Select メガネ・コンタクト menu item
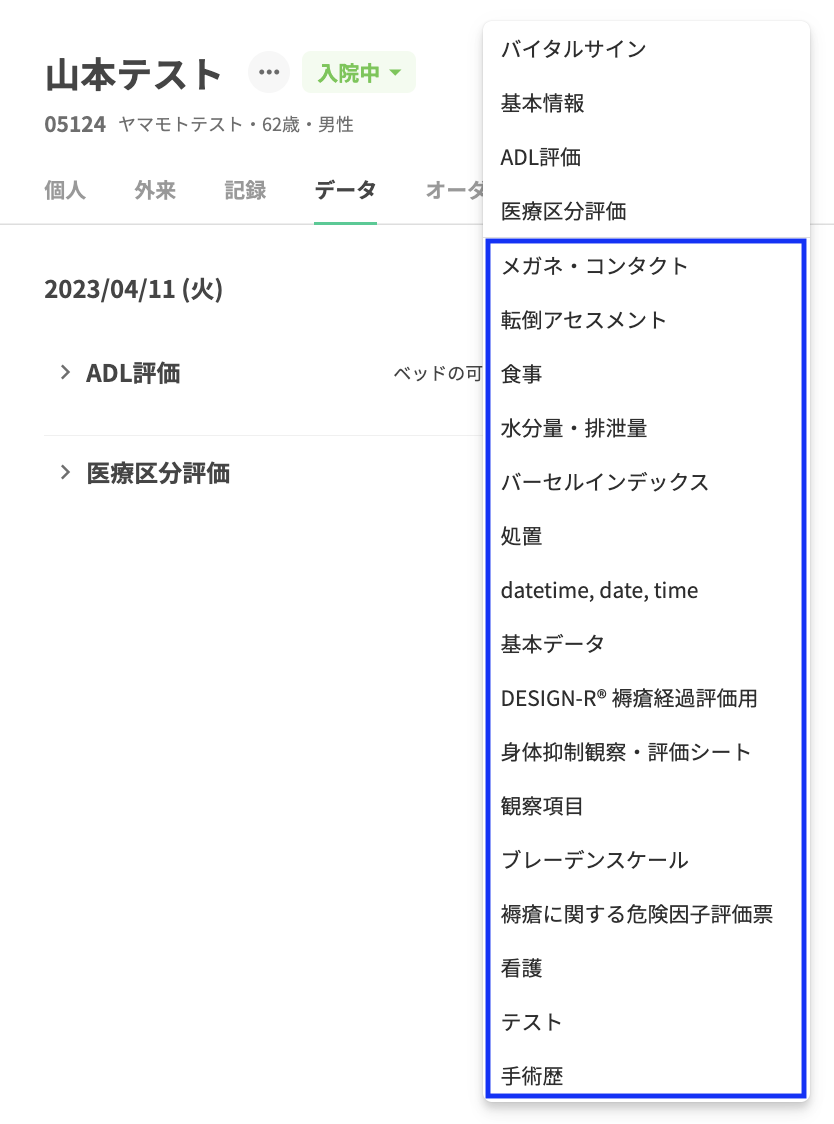 594,265
